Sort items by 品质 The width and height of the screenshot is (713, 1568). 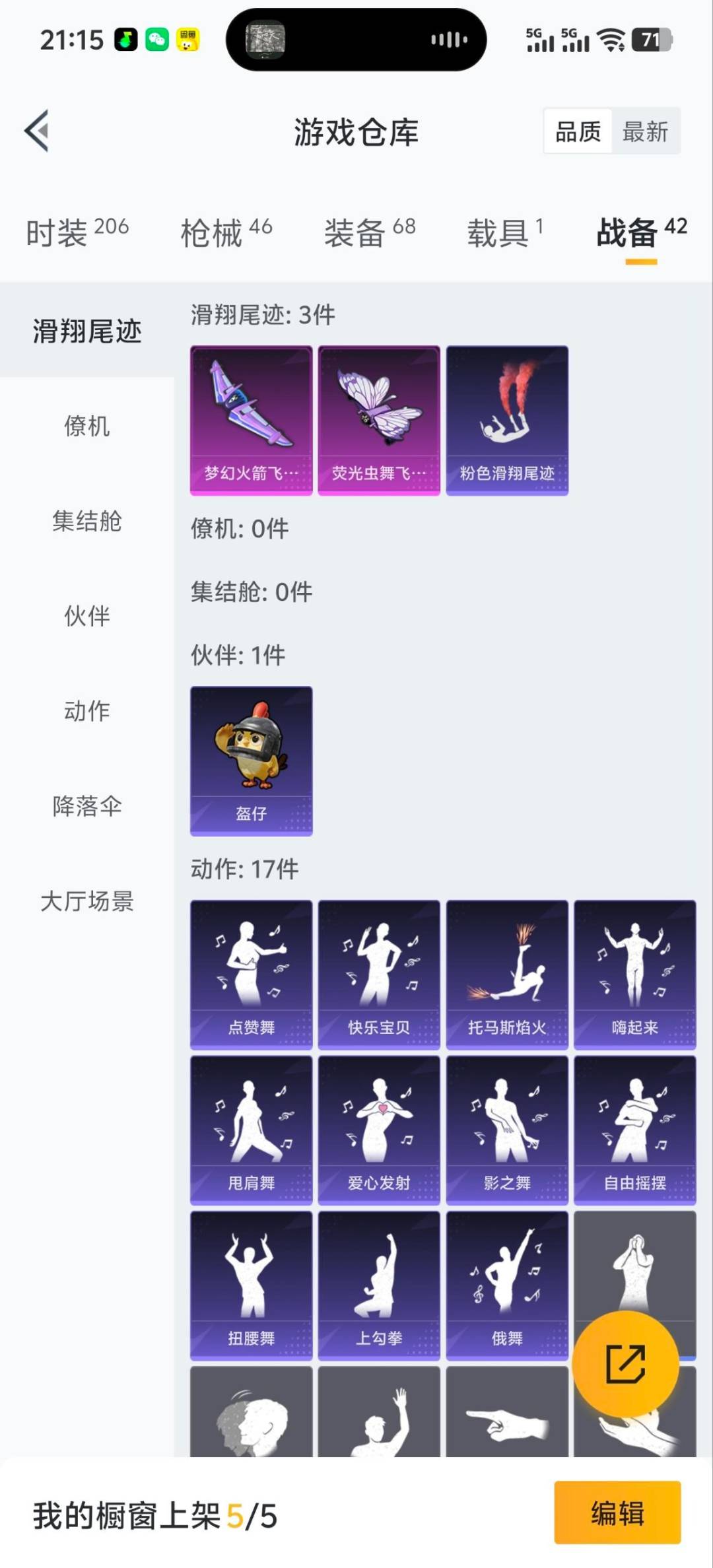coord(578,131)
